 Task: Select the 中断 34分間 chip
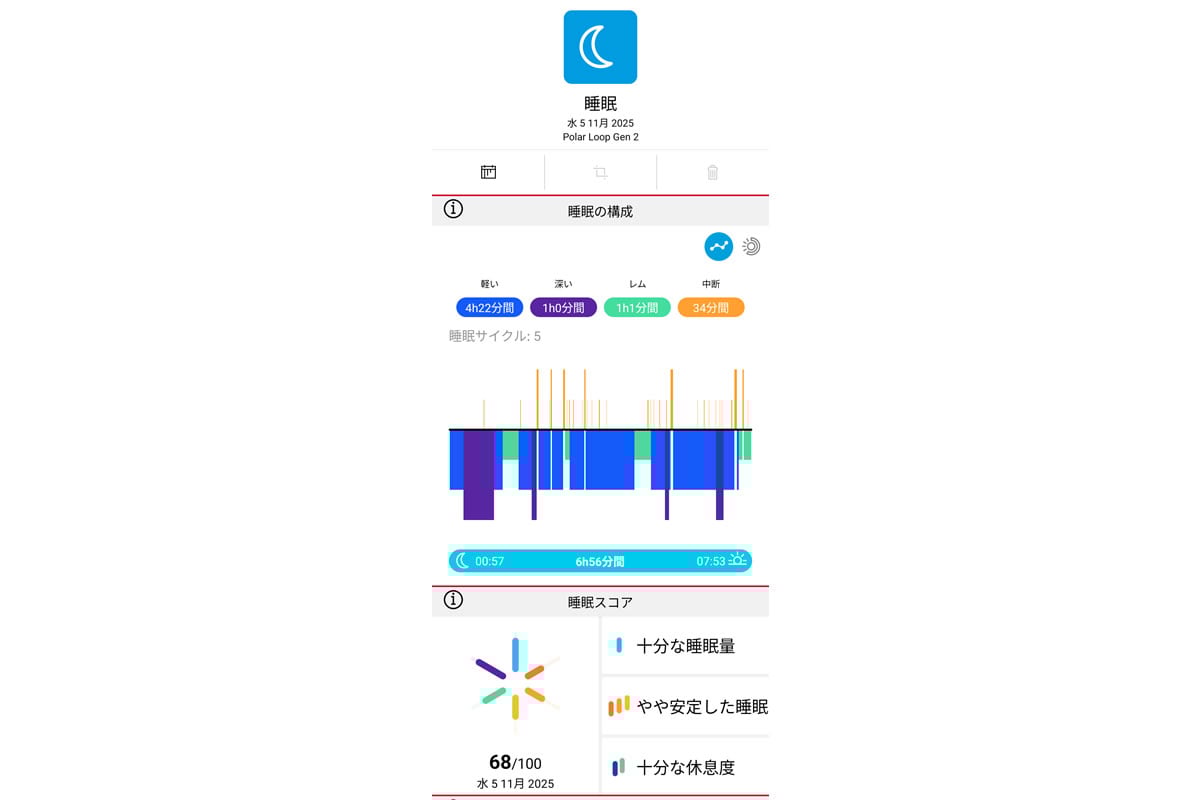pos(711,308)
